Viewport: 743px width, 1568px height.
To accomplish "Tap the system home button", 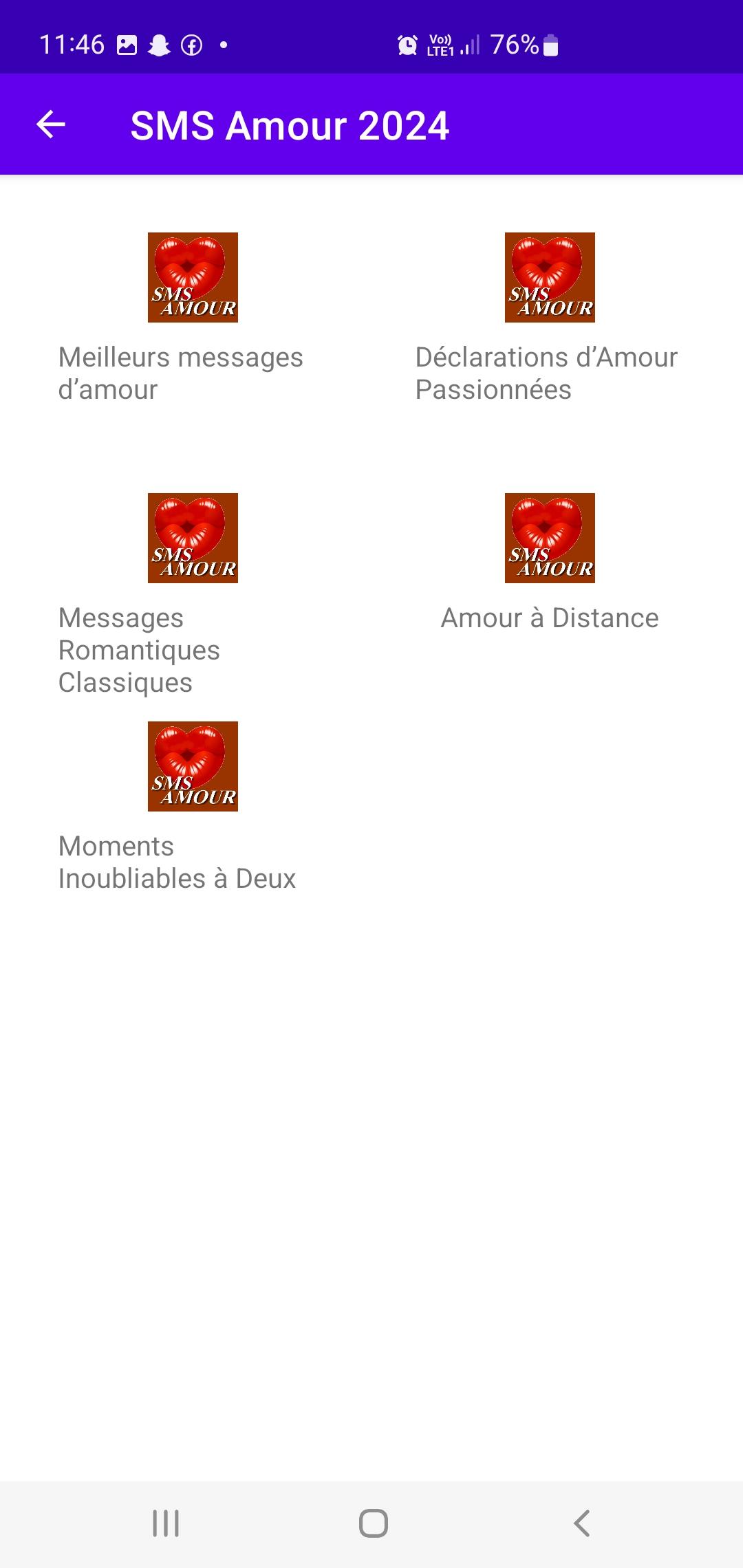I will (x=373, y=1523).
